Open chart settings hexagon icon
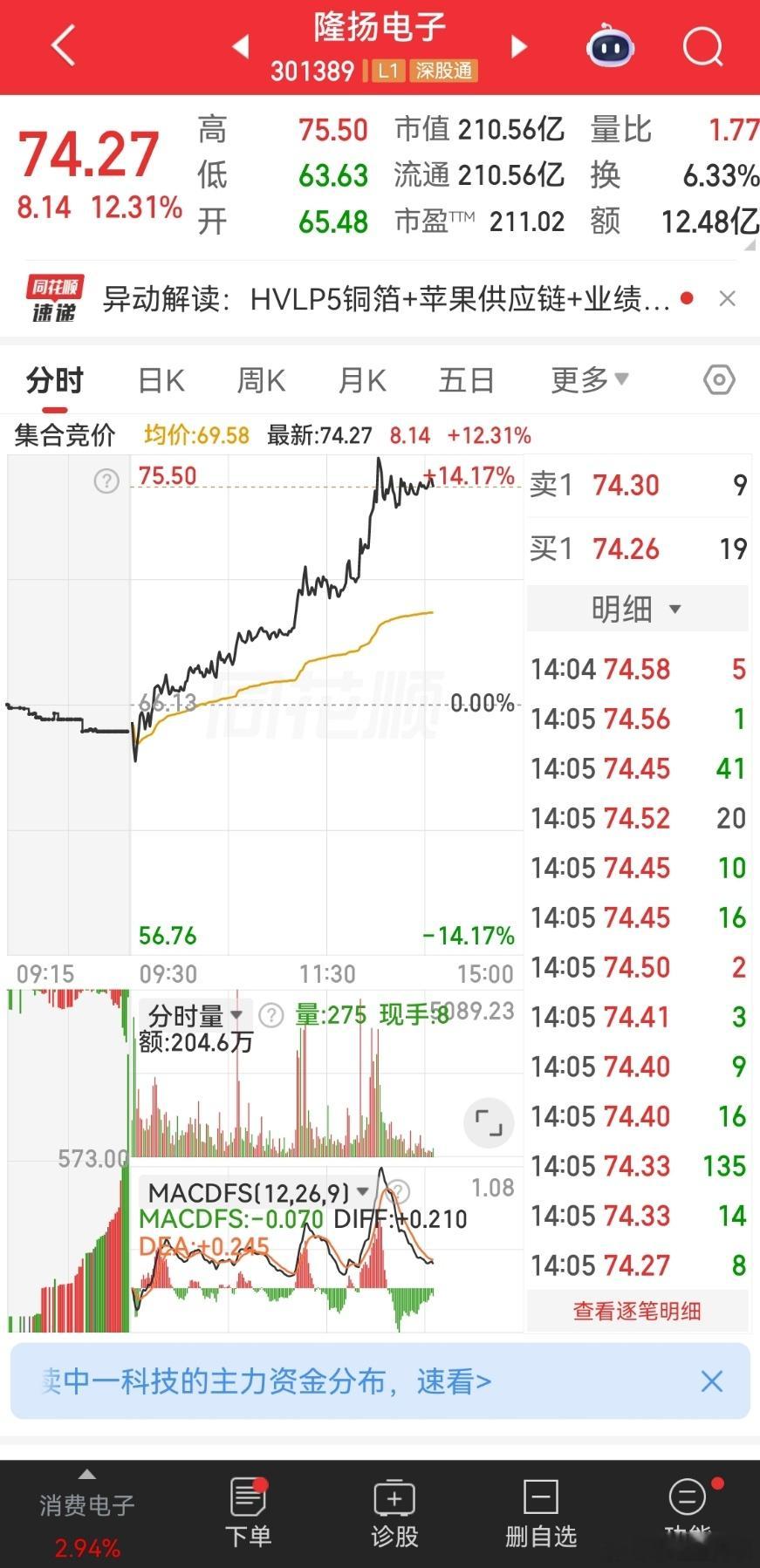 (x=719, y=380)
